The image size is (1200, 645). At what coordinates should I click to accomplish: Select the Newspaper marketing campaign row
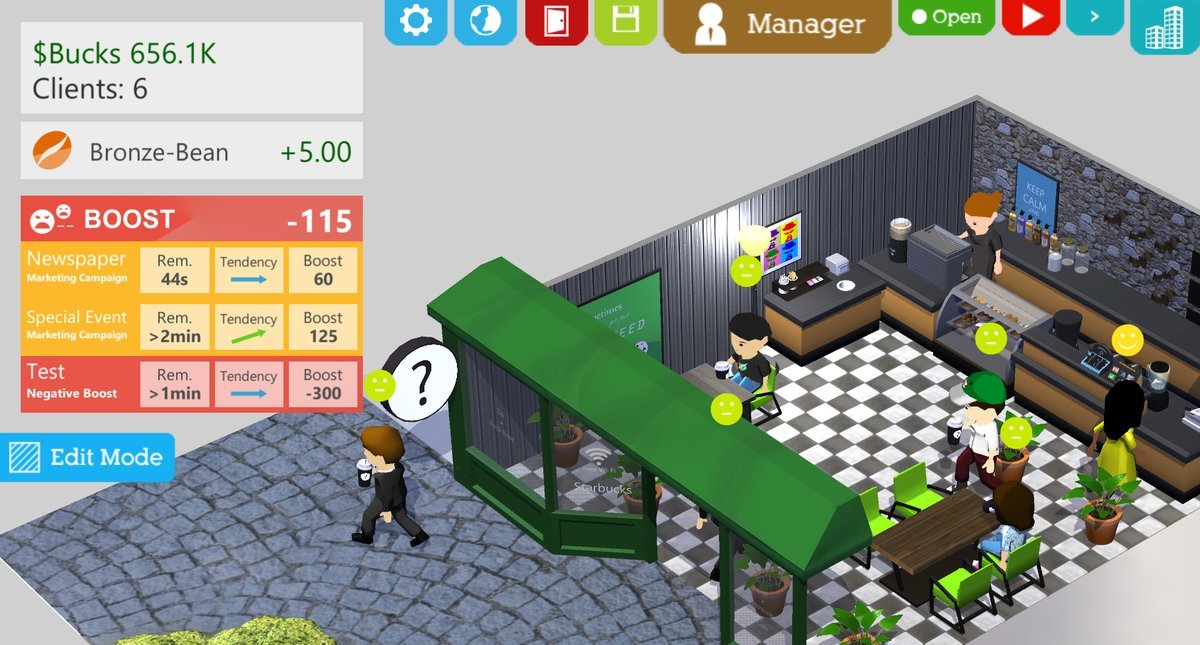(191, 270)
